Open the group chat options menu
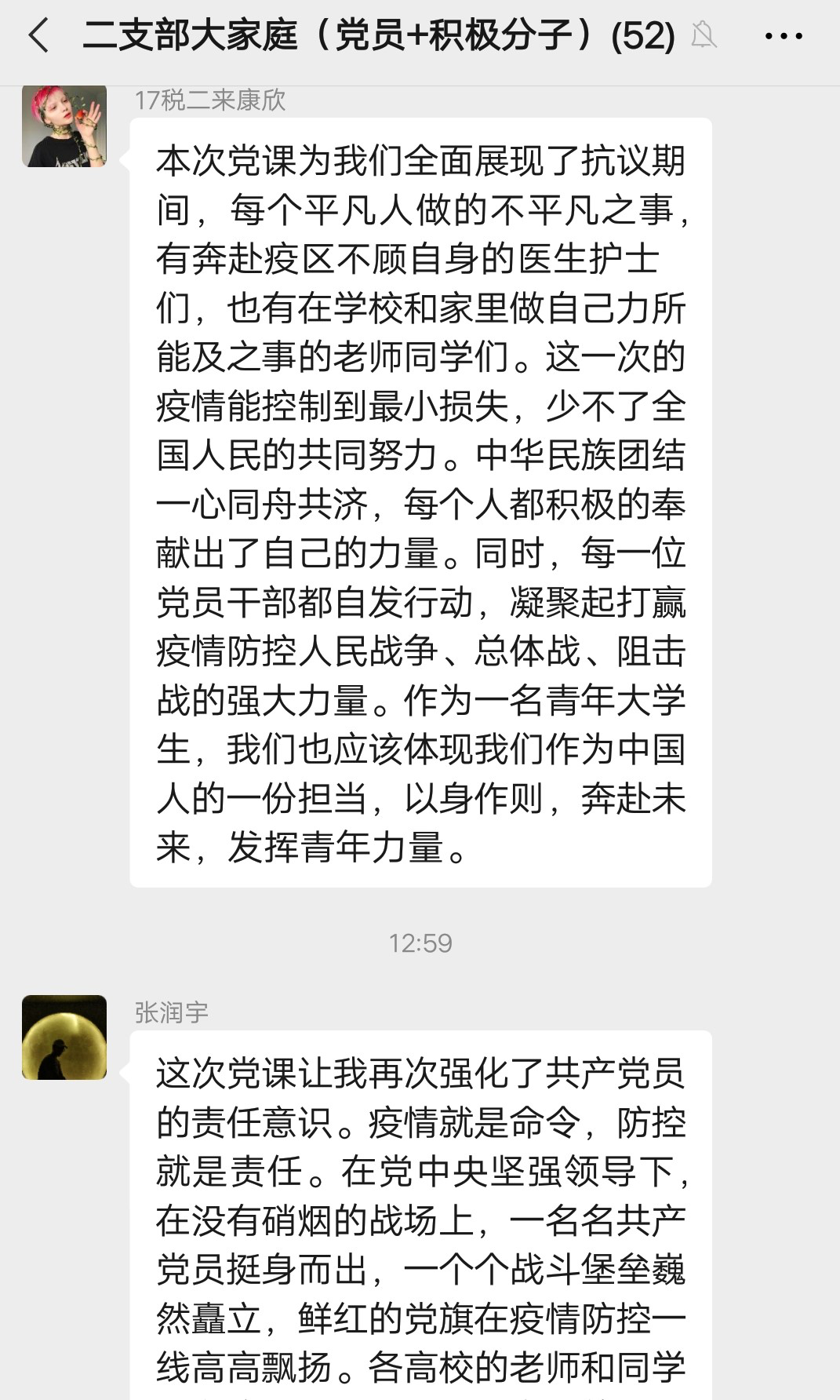 point(783,36)
